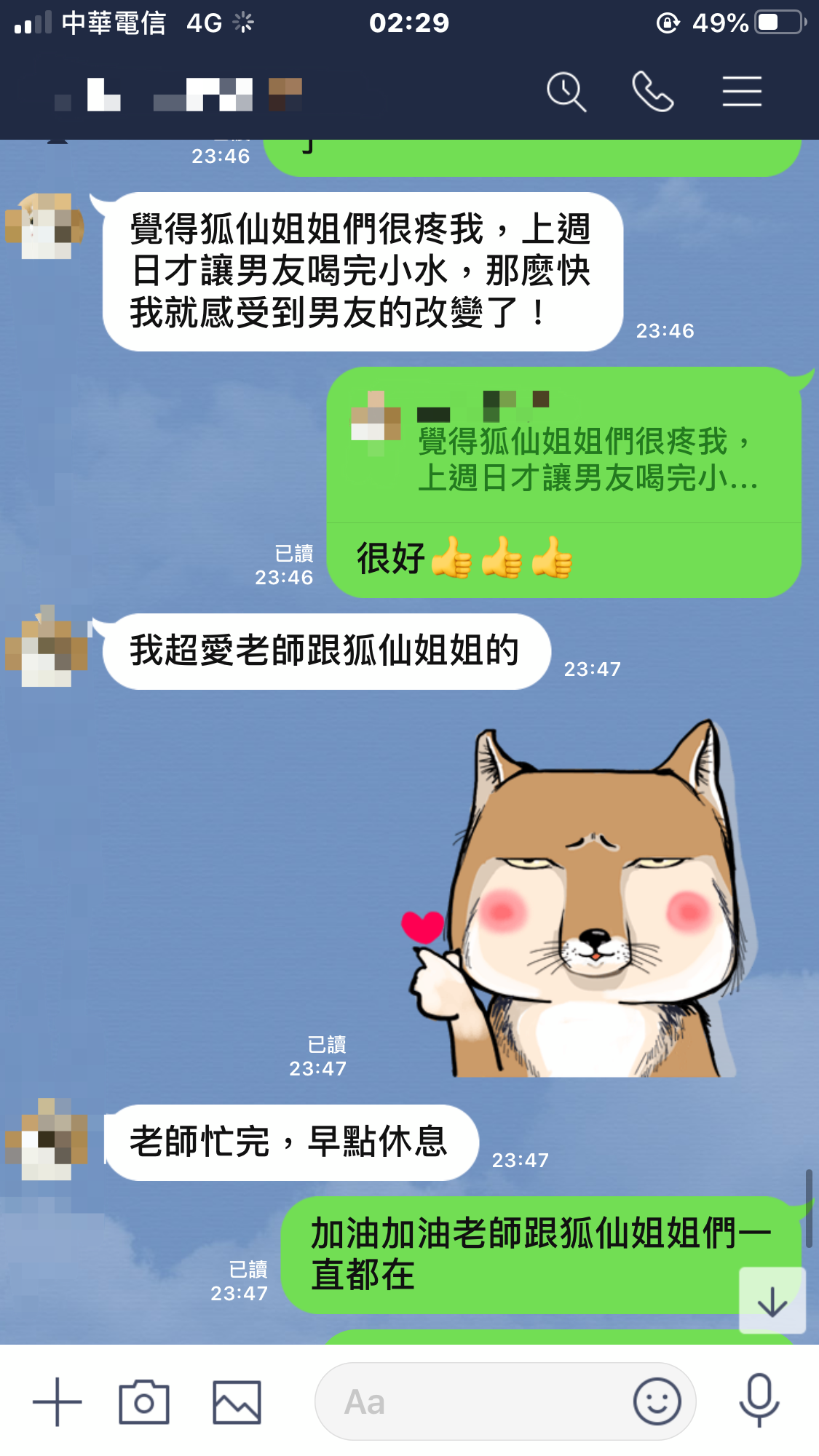Open the camera
819x1456 pixels.
(144, 1401)
